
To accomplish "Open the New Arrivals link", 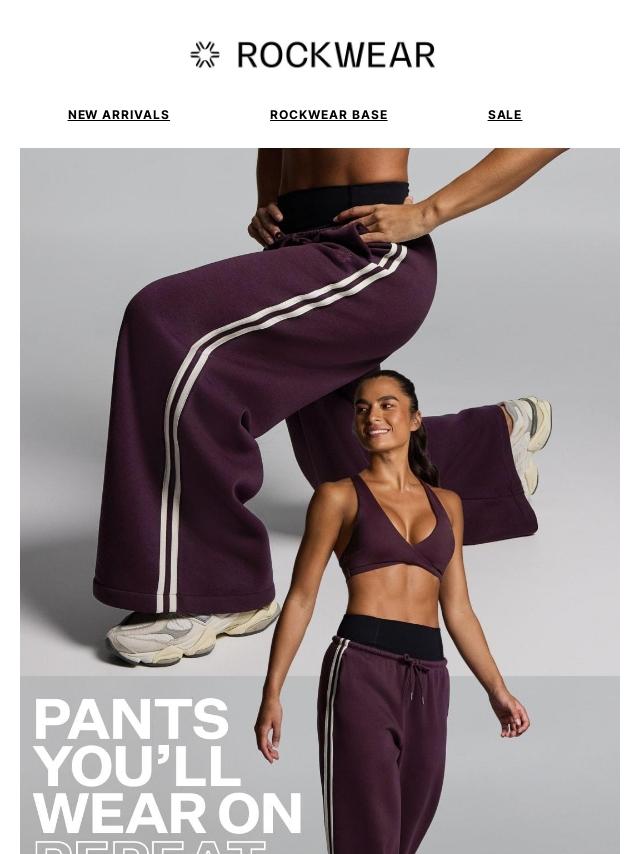I will click(119, 115).
